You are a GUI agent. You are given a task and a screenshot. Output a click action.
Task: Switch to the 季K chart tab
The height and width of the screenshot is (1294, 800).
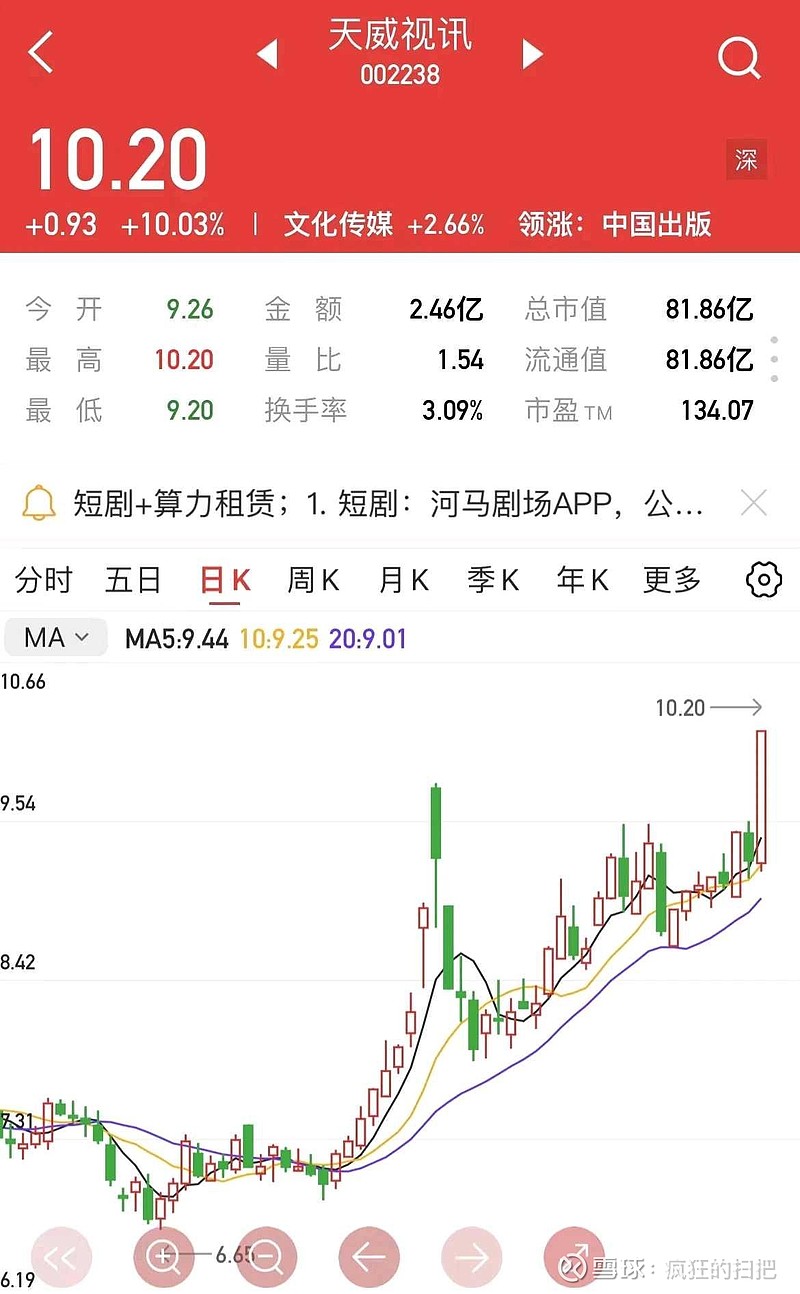click(x=493, y=579)
